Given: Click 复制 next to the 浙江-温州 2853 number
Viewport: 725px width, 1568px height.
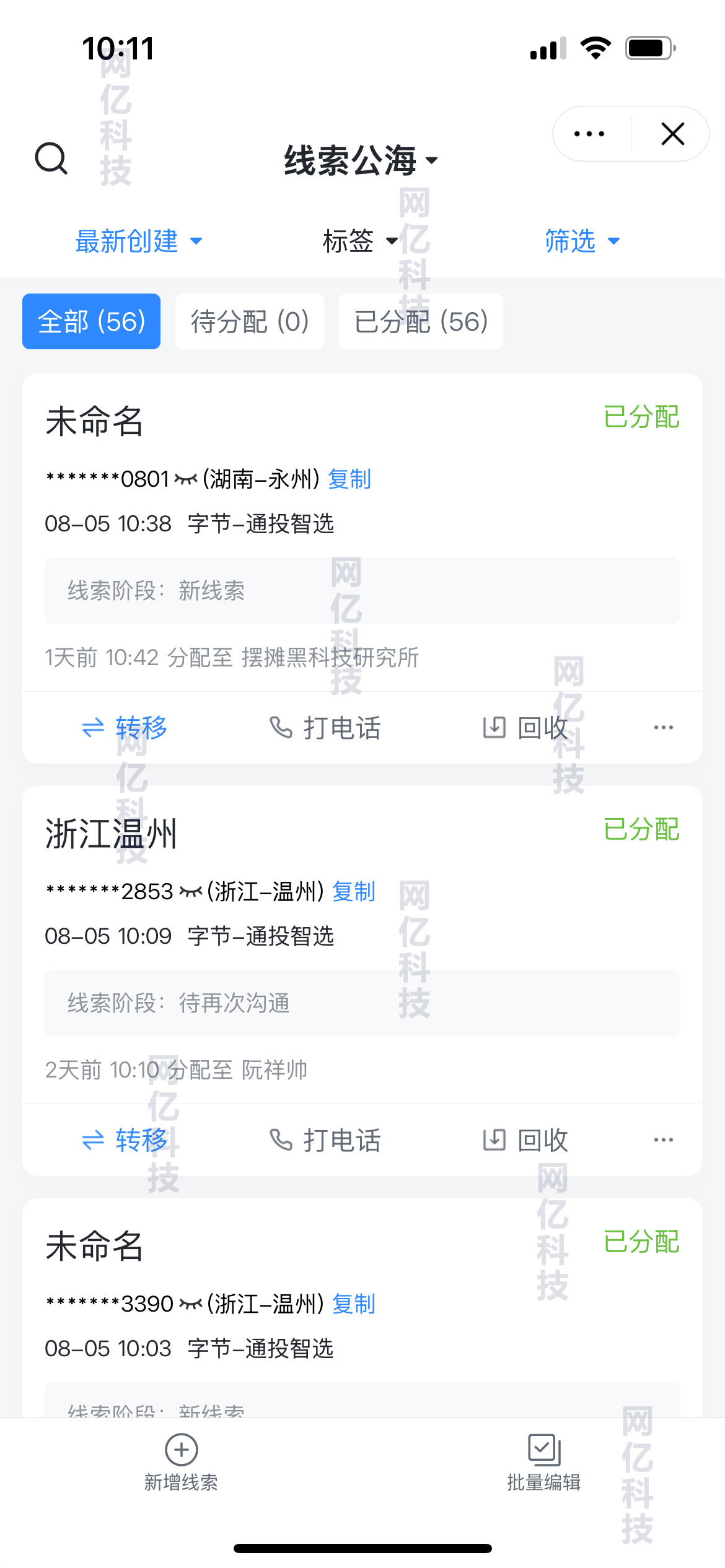Looking at the screenshot, I should [x=353, y=892].
